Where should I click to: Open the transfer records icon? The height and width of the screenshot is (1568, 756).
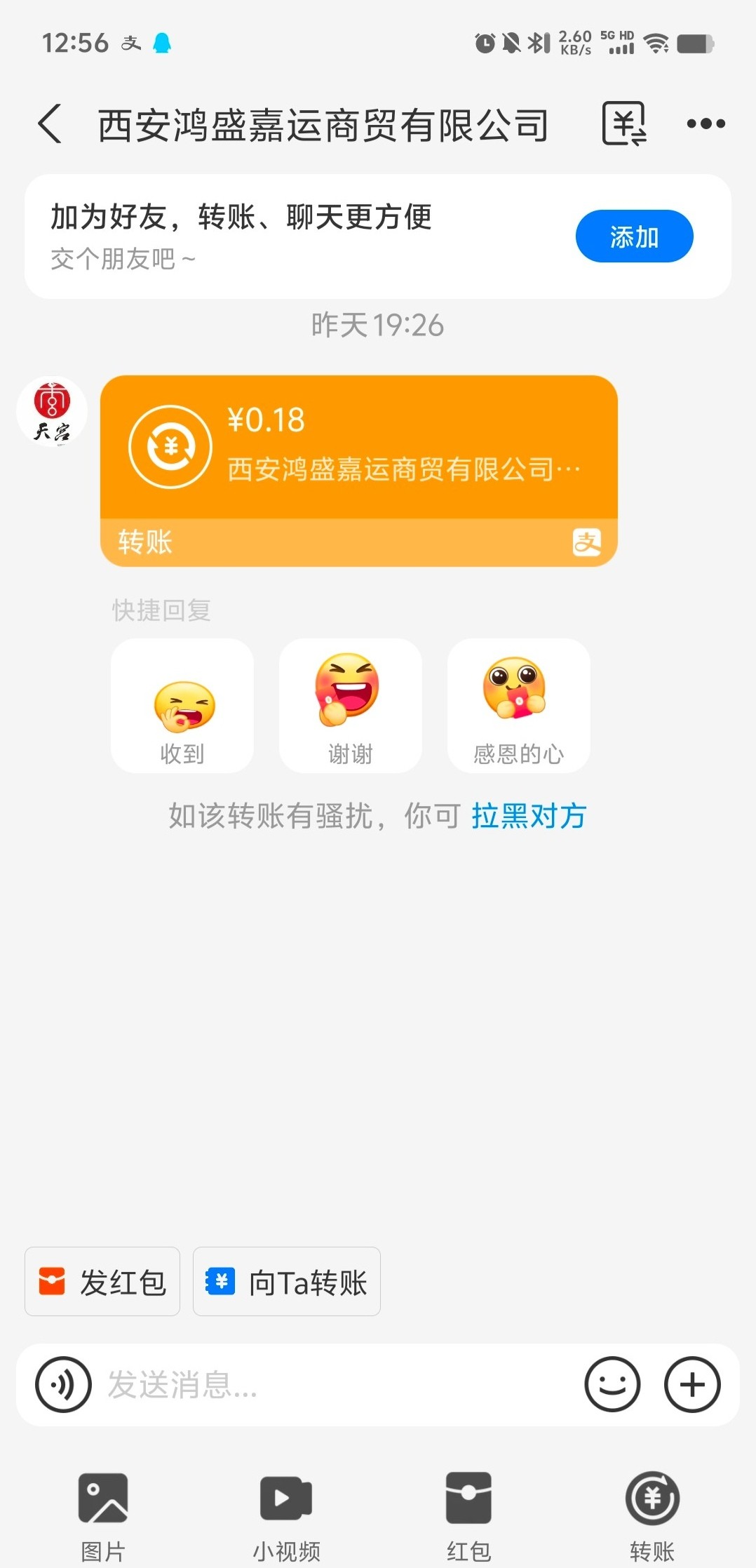[623, 124]
